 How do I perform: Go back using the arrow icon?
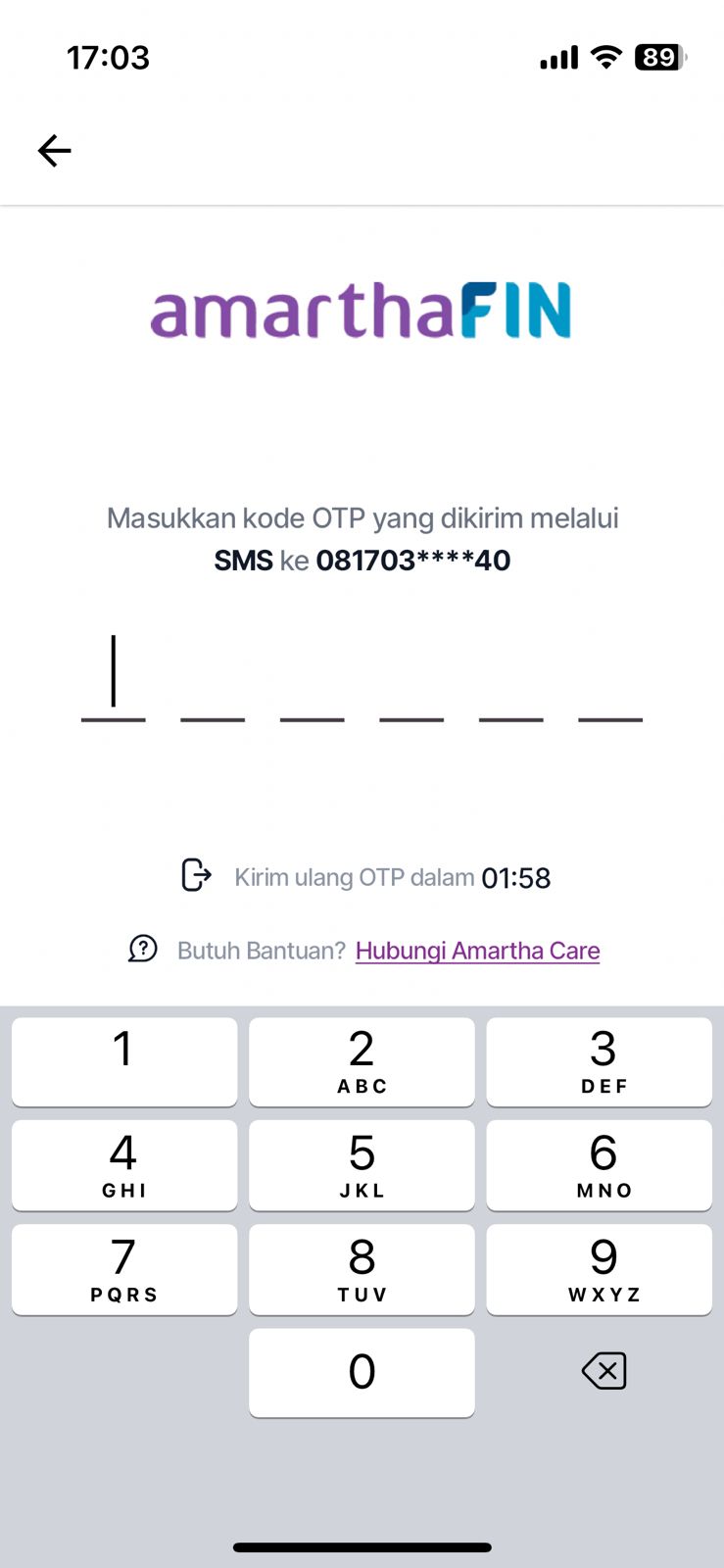pos(55,150)
